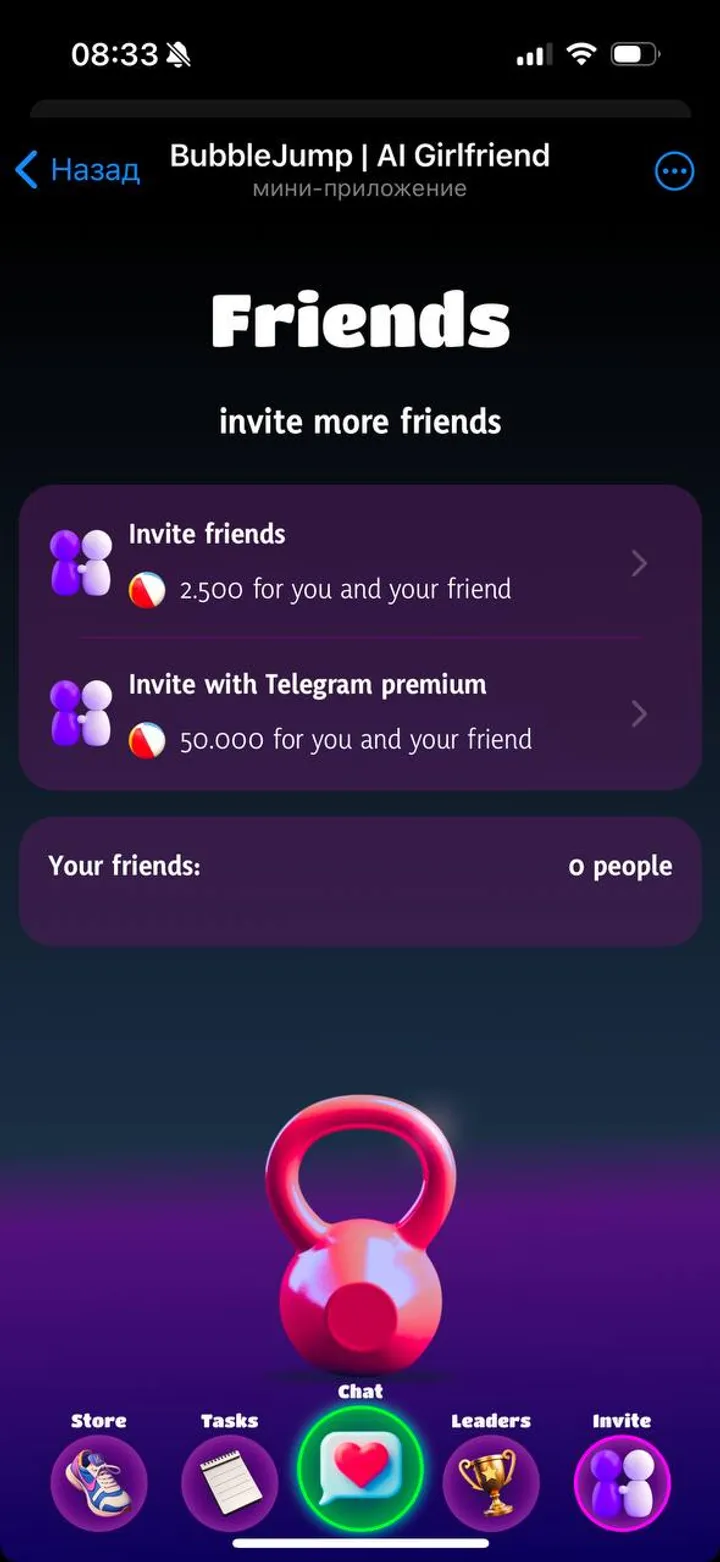Click the friends icon beside Telegram premium invite
Screen dimensions: 720x1562
pyautogui.click(x=80, y=712)
